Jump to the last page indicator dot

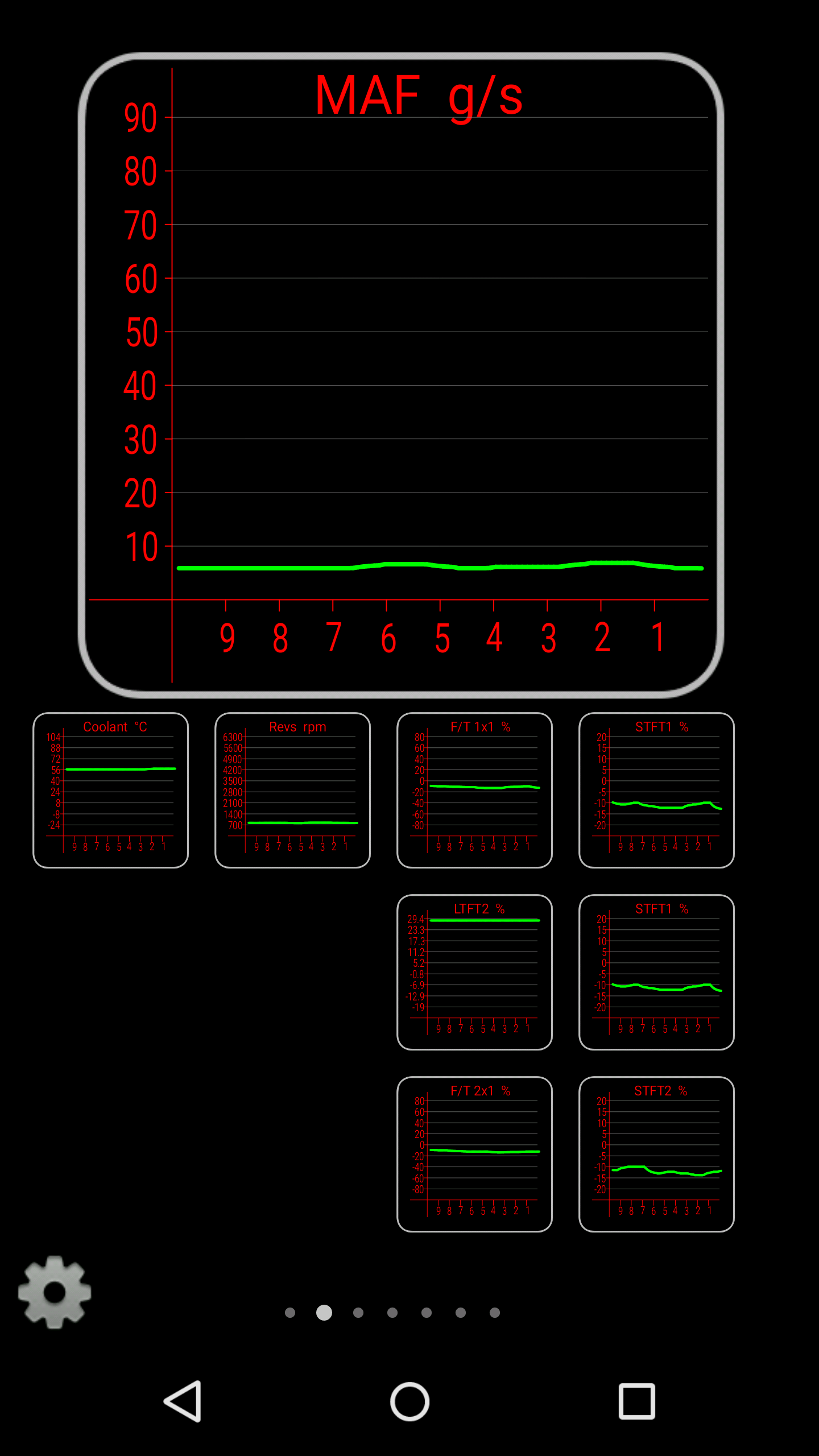[x=495, y=1313]
